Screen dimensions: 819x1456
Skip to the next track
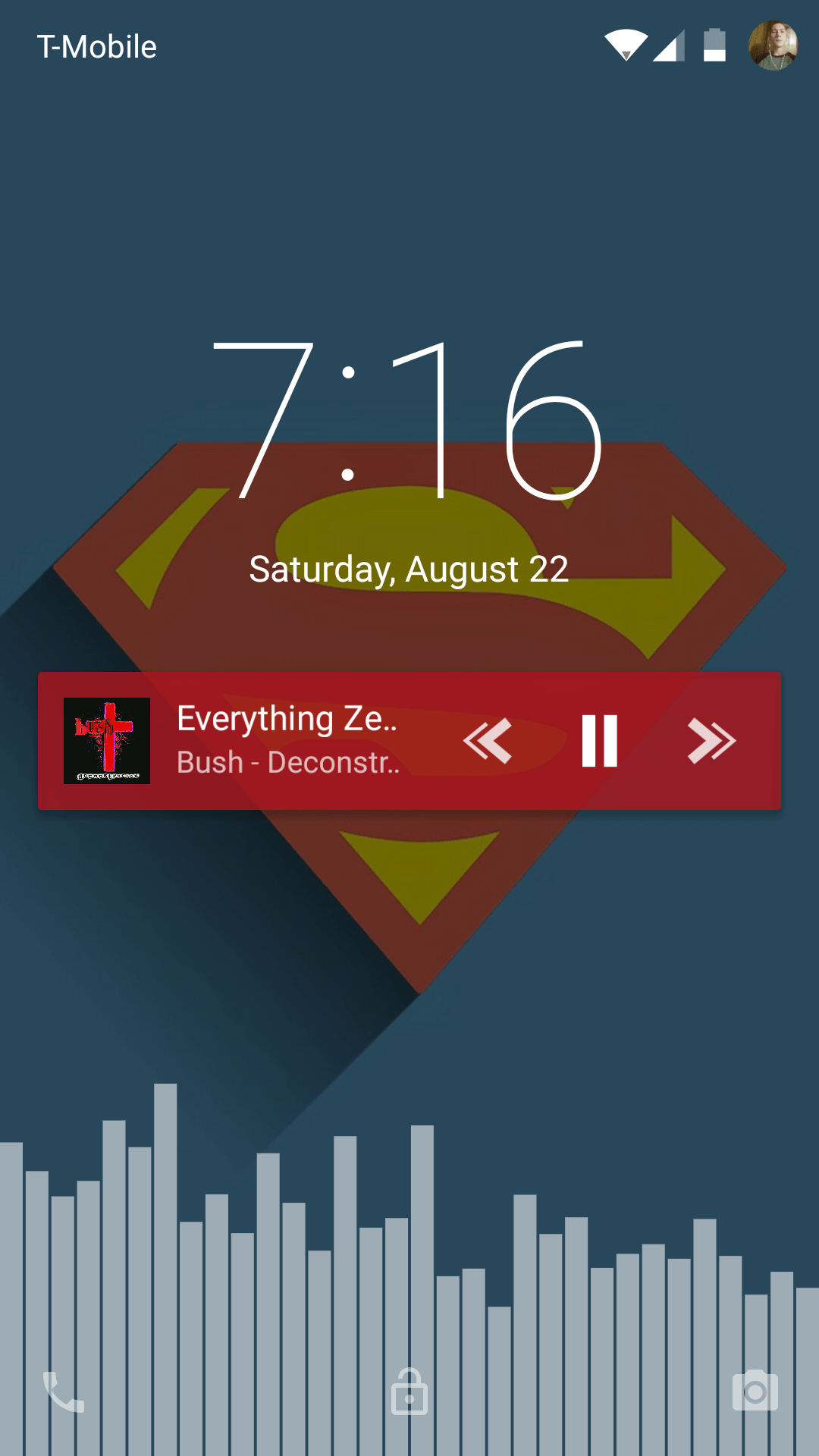[x=713, y=742]
